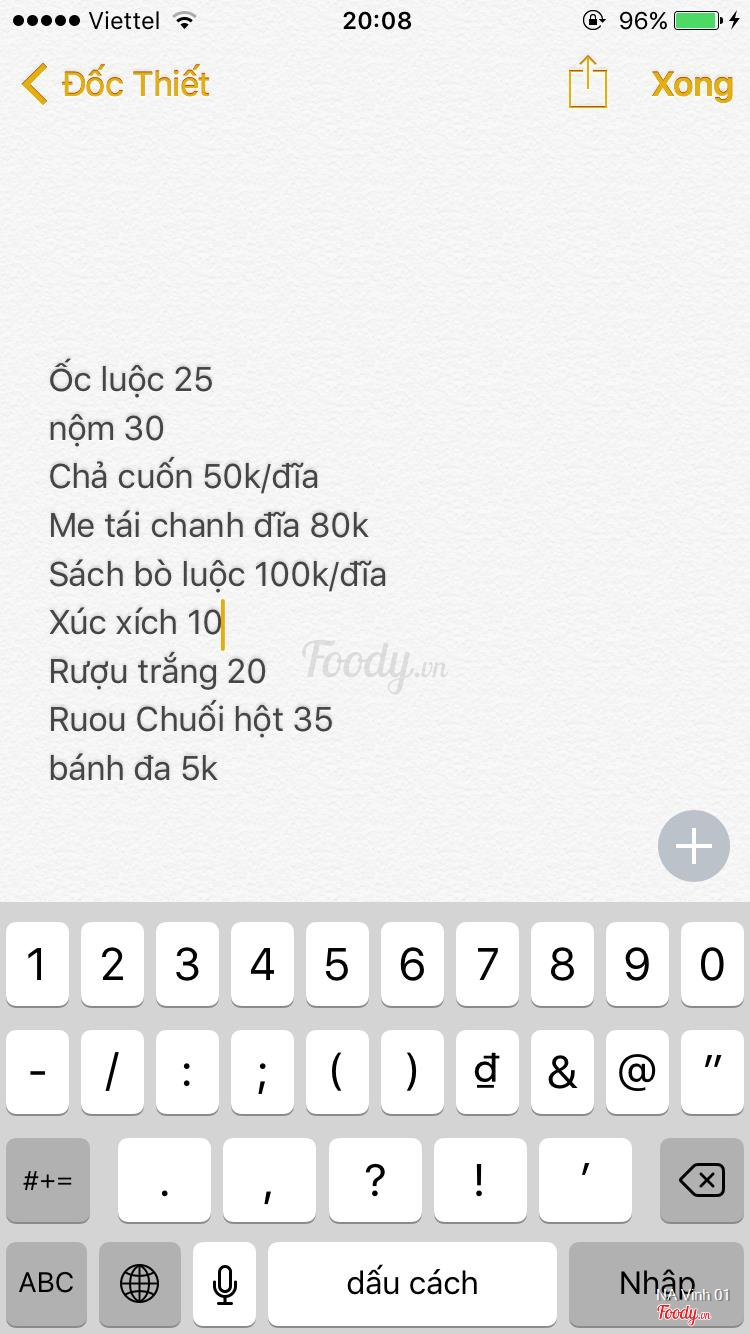Image resolution: width=750 pixels, height=1334 pixels.
Task: Open the plus attachment button
Action: click(x=694, y=846)
